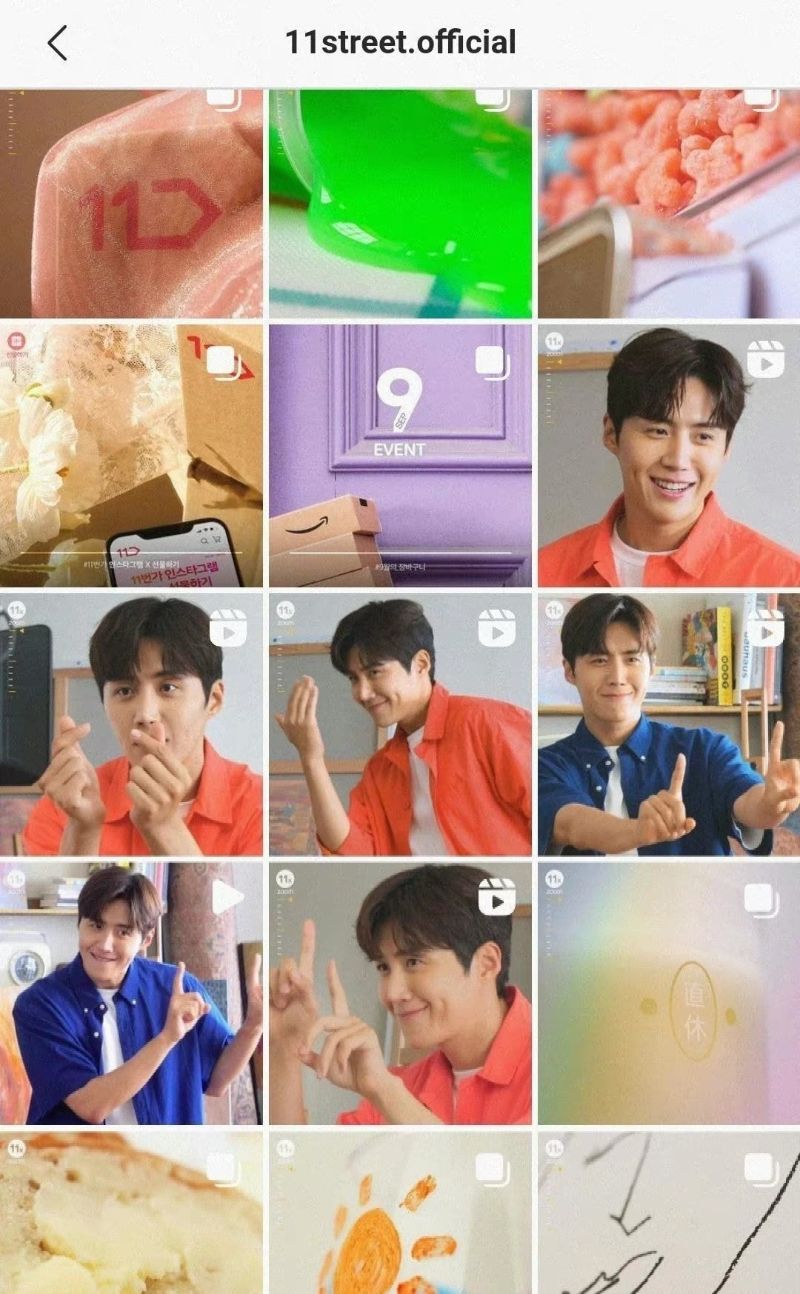Open the cream pastry close-up post
This screenshot has height=1294, width=800.
[131, 1212]
